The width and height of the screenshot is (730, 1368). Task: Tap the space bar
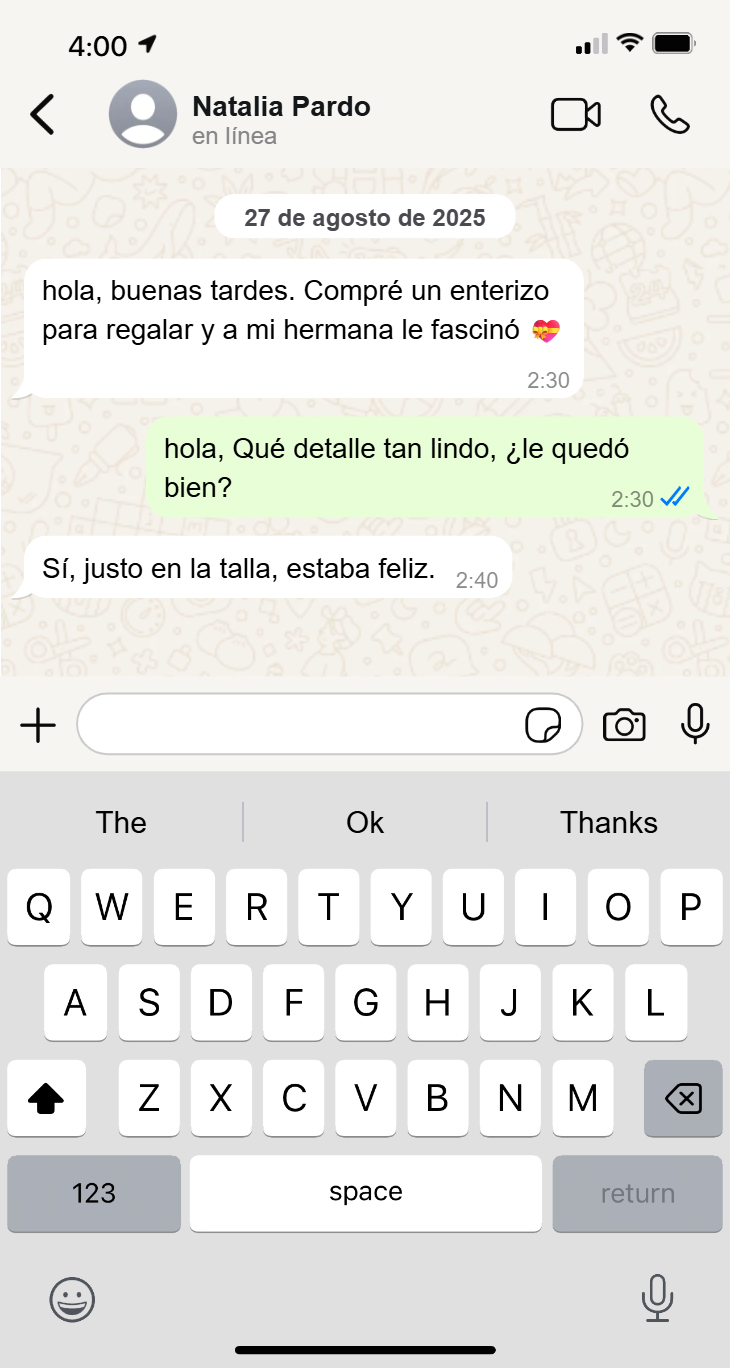coord(366,1193)
